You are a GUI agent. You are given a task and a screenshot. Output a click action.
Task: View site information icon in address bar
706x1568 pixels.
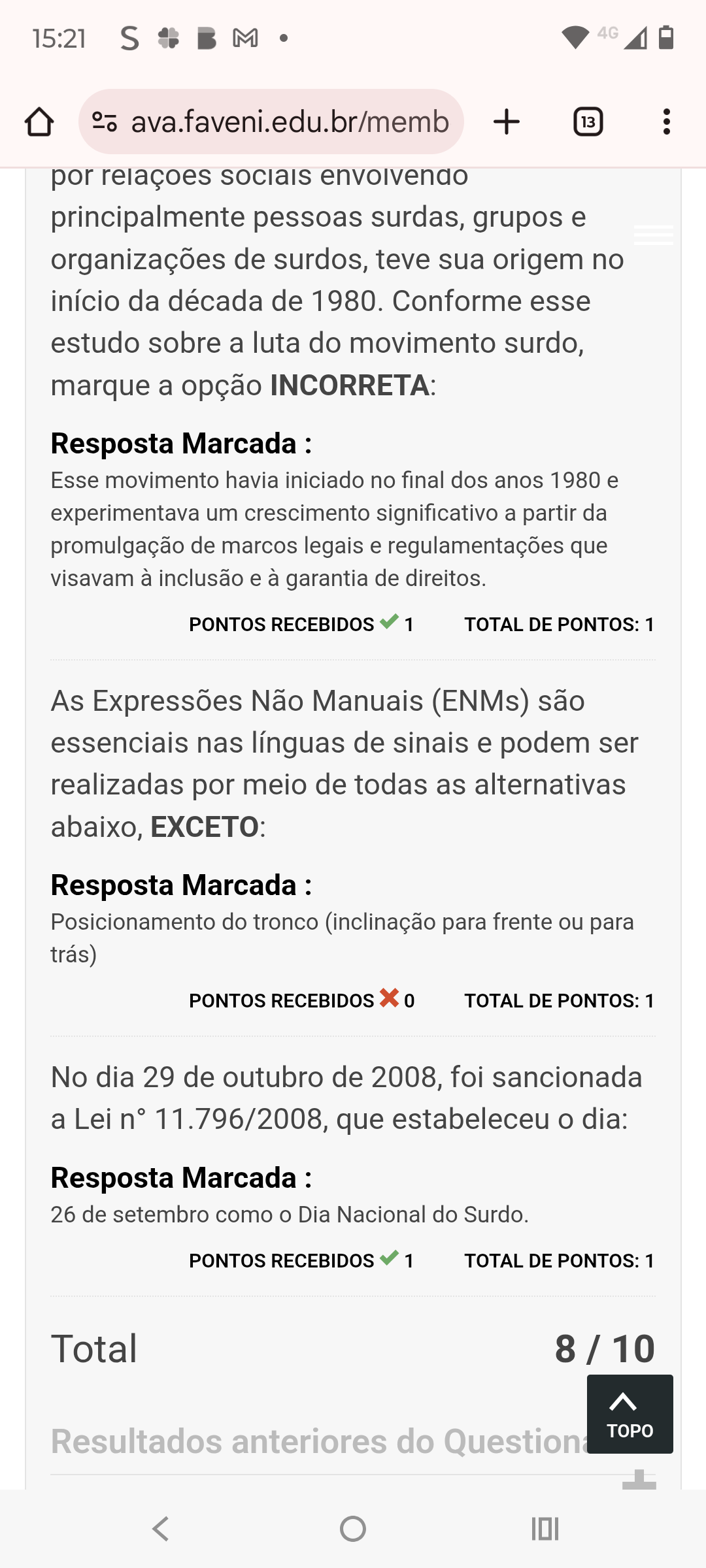(x=105, y=122)
